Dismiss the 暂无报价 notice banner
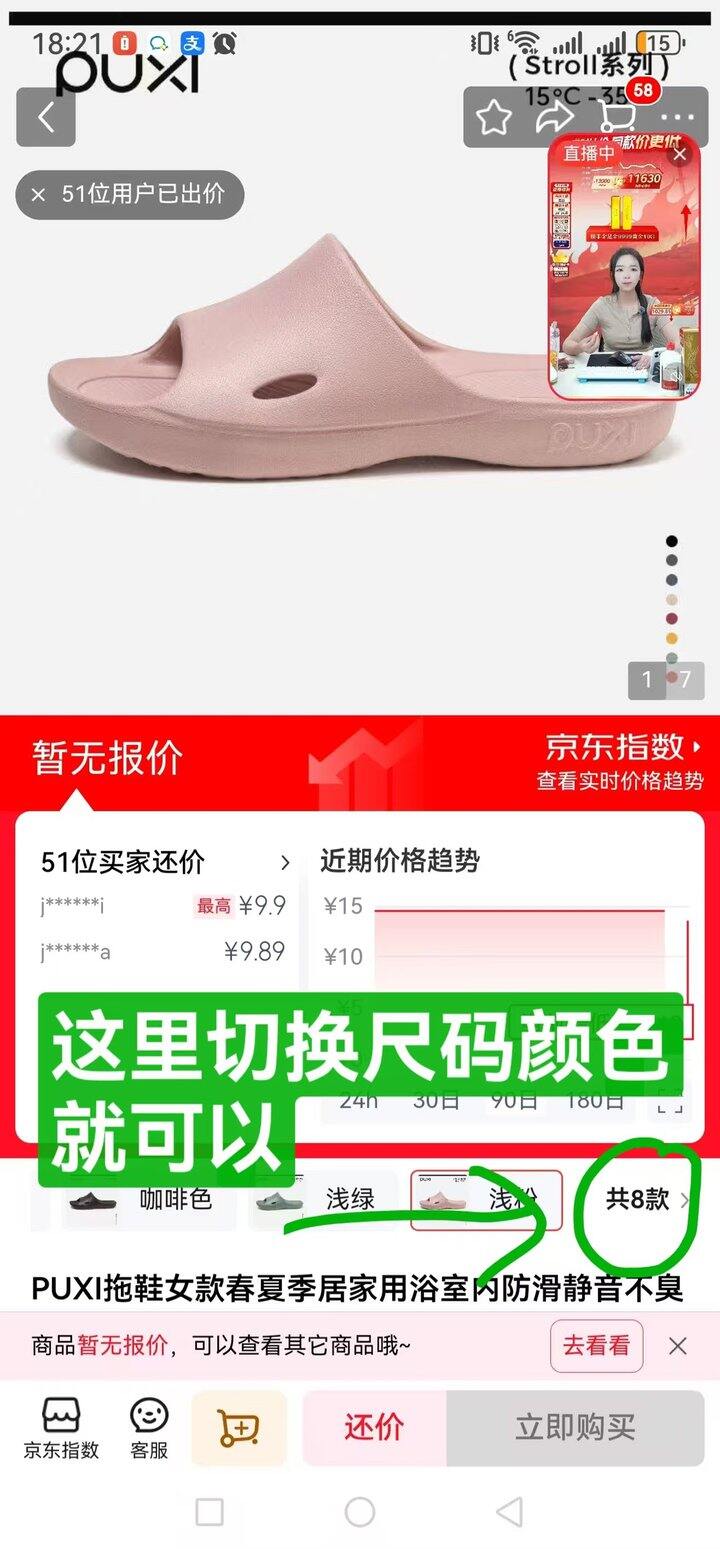The height and width of the screenshot is (1549, 720). point(678,1346)
